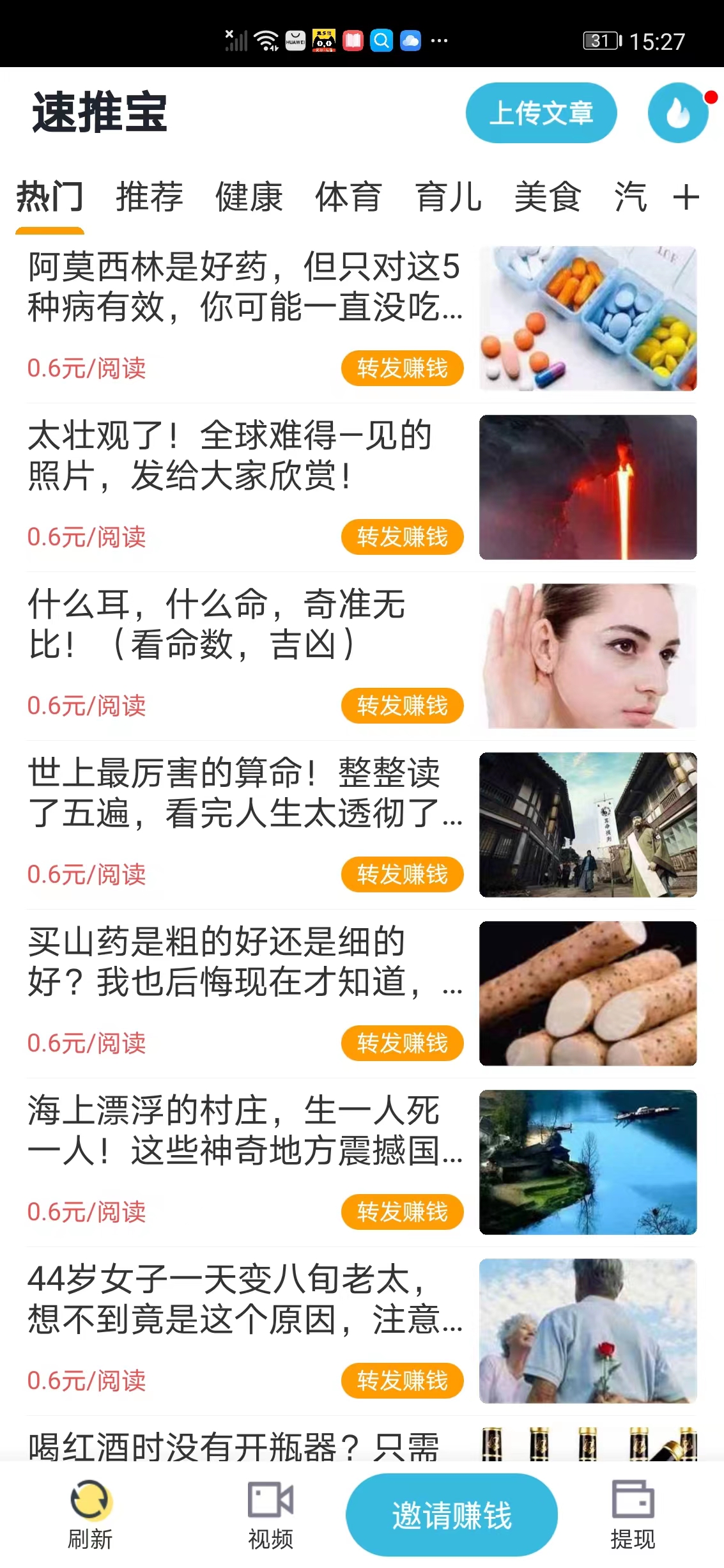Open the volcano photo article thumbnail
Screen dimensions: 724x1568
[589, 486]
